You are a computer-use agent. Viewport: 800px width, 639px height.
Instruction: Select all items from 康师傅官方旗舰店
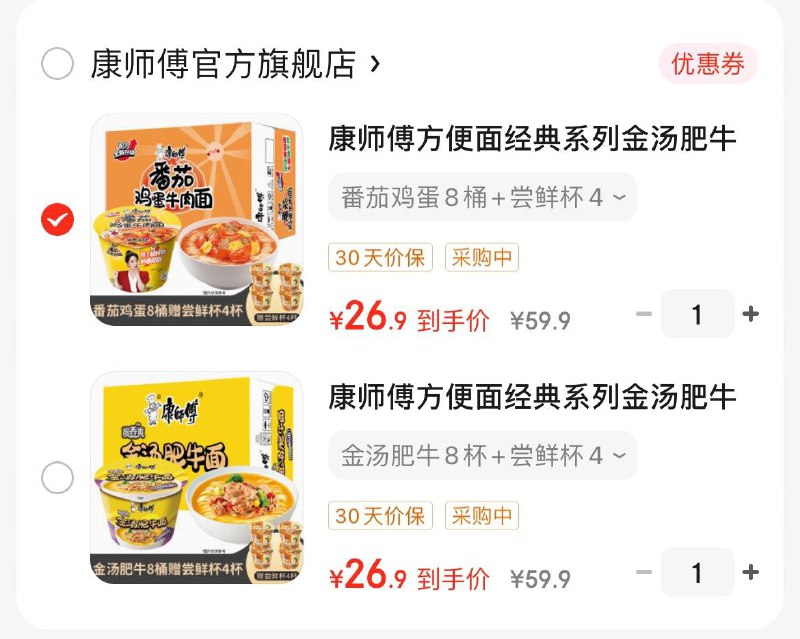(x=57, y=64)
